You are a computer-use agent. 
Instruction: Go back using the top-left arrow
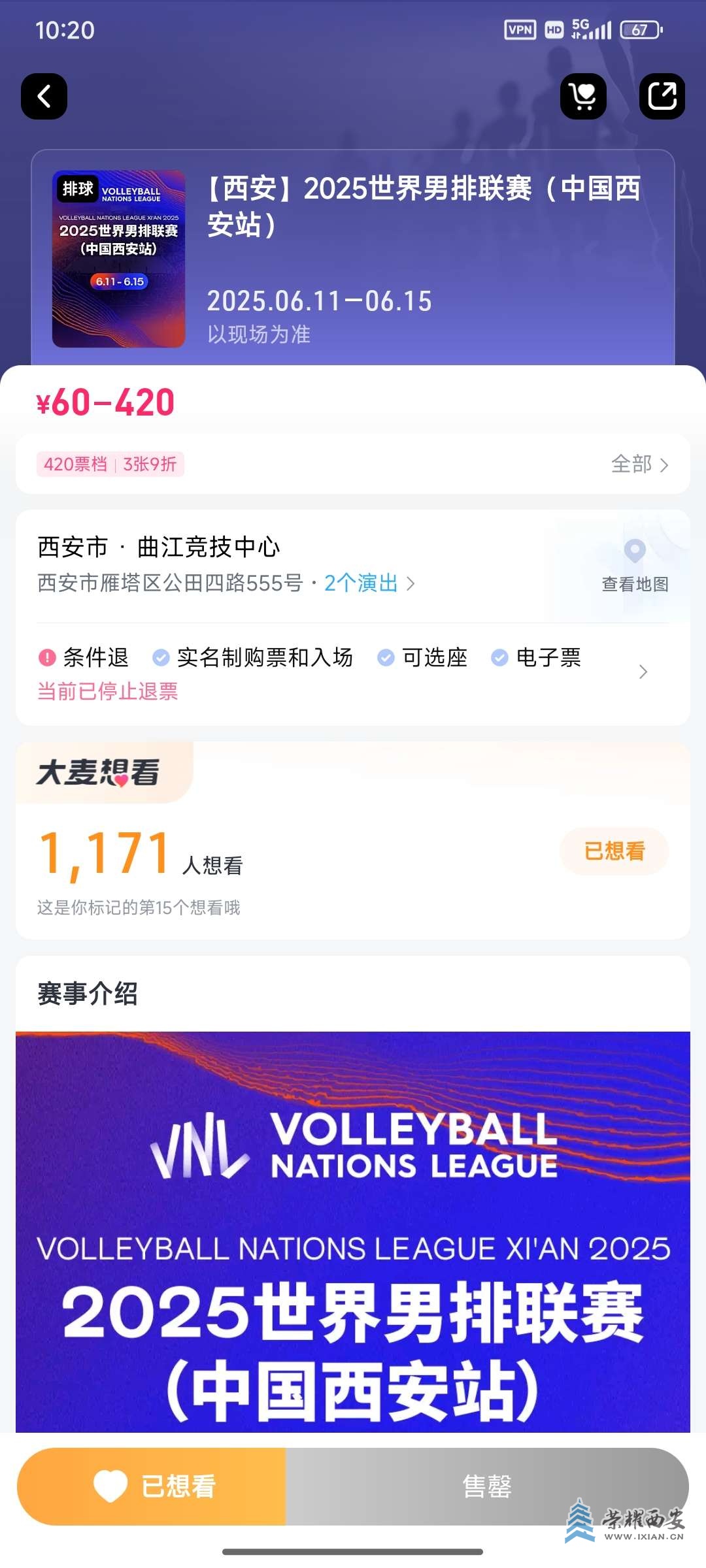point(44,97)
